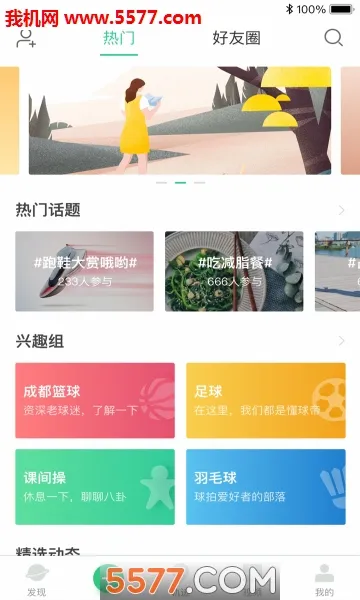Tap the add friend icon

[x=26, y=38]
